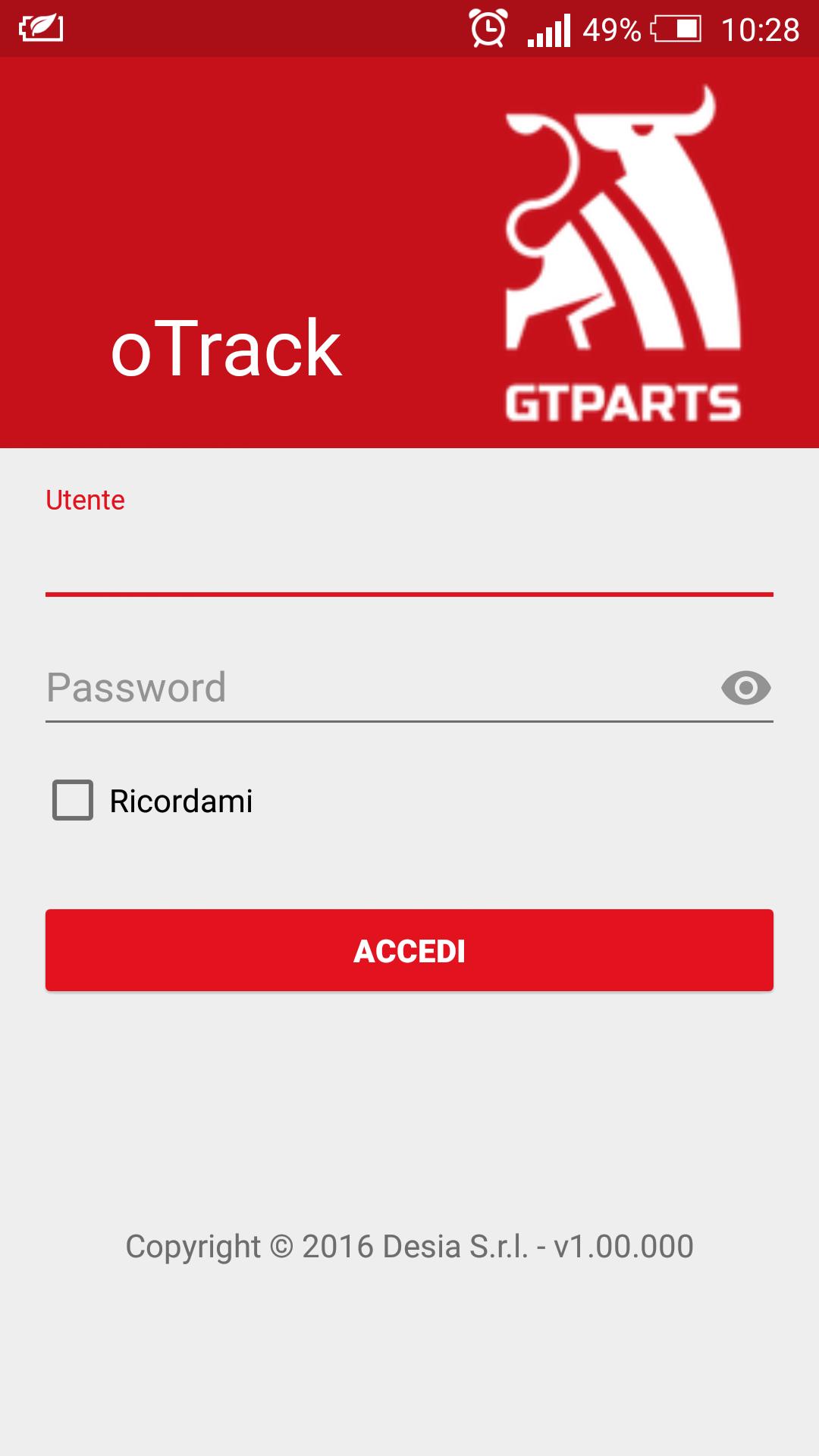The height and width of the screenshot is (1456, 819).
Task: Focus the Utente username field
Action: coord(409,560)
